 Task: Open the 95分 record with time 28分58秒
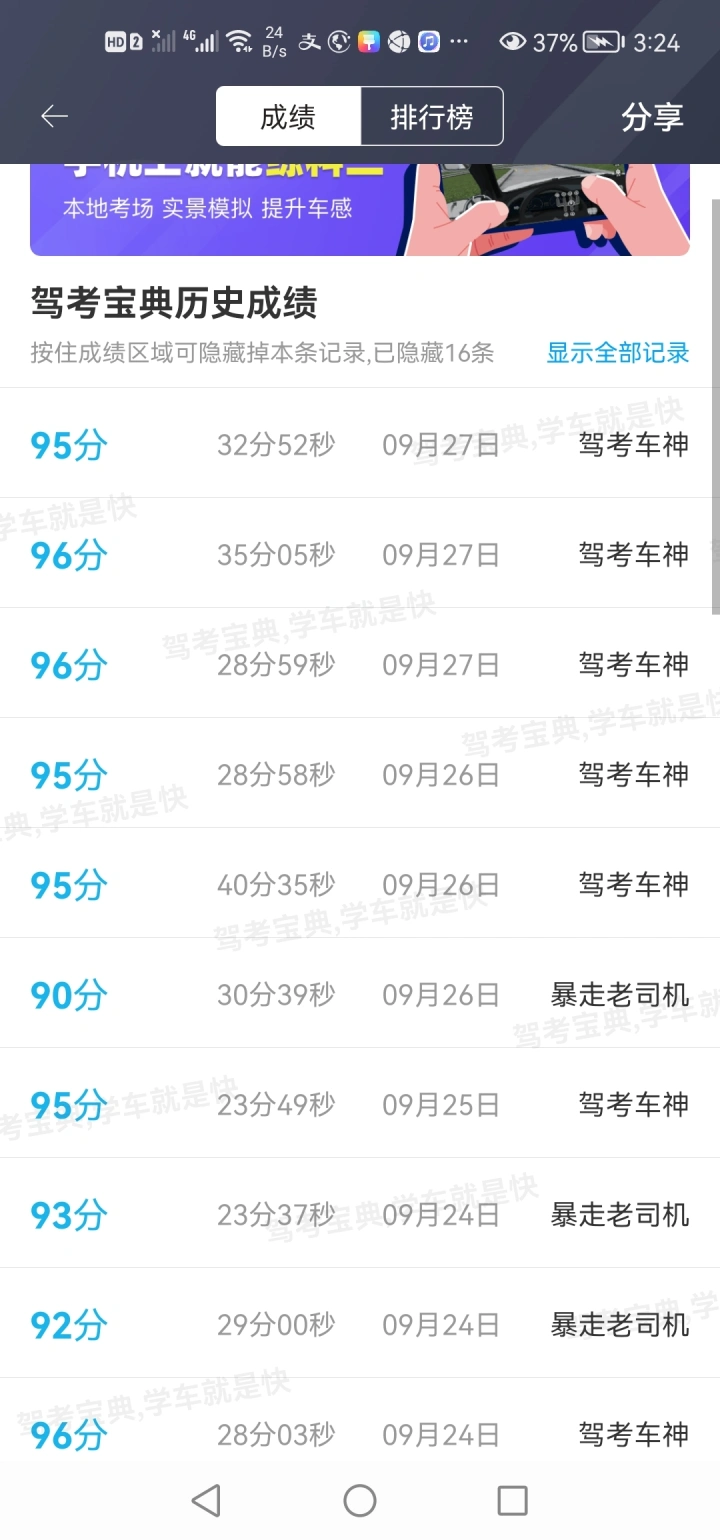(x=360, y=774)
